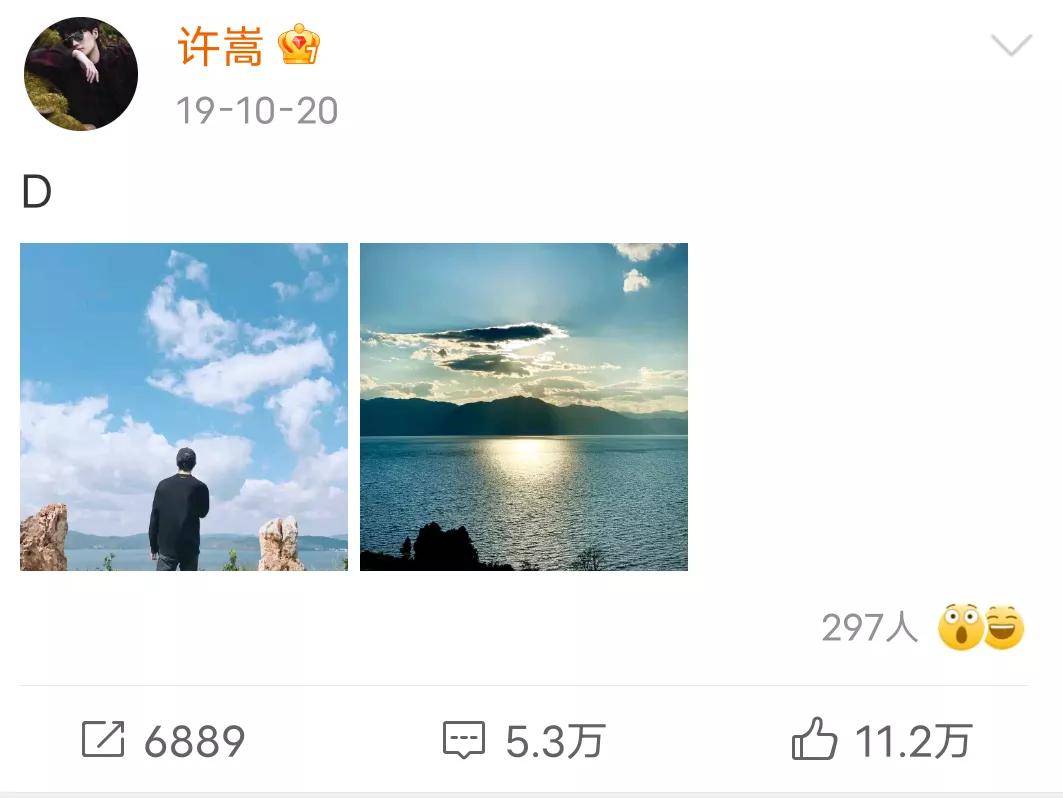The width and height of the screenshot is (1063, 798).
Task: Open the comments with 5.3万 replies
Action: [523, 741]
